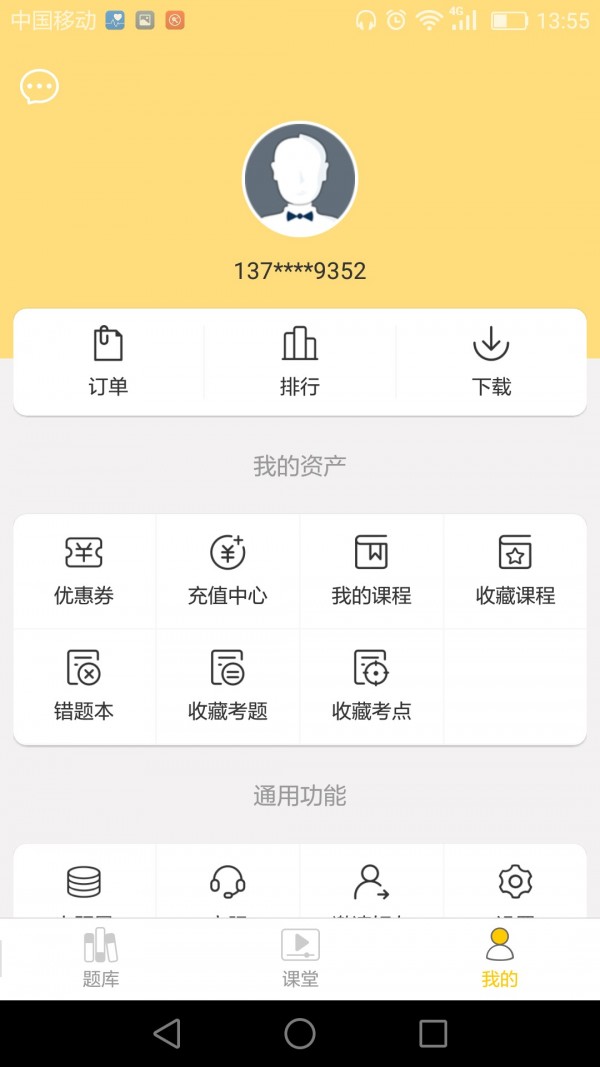Select the 我的 tab
This screenshot has height=1067, width=600.
coord(499,958)
